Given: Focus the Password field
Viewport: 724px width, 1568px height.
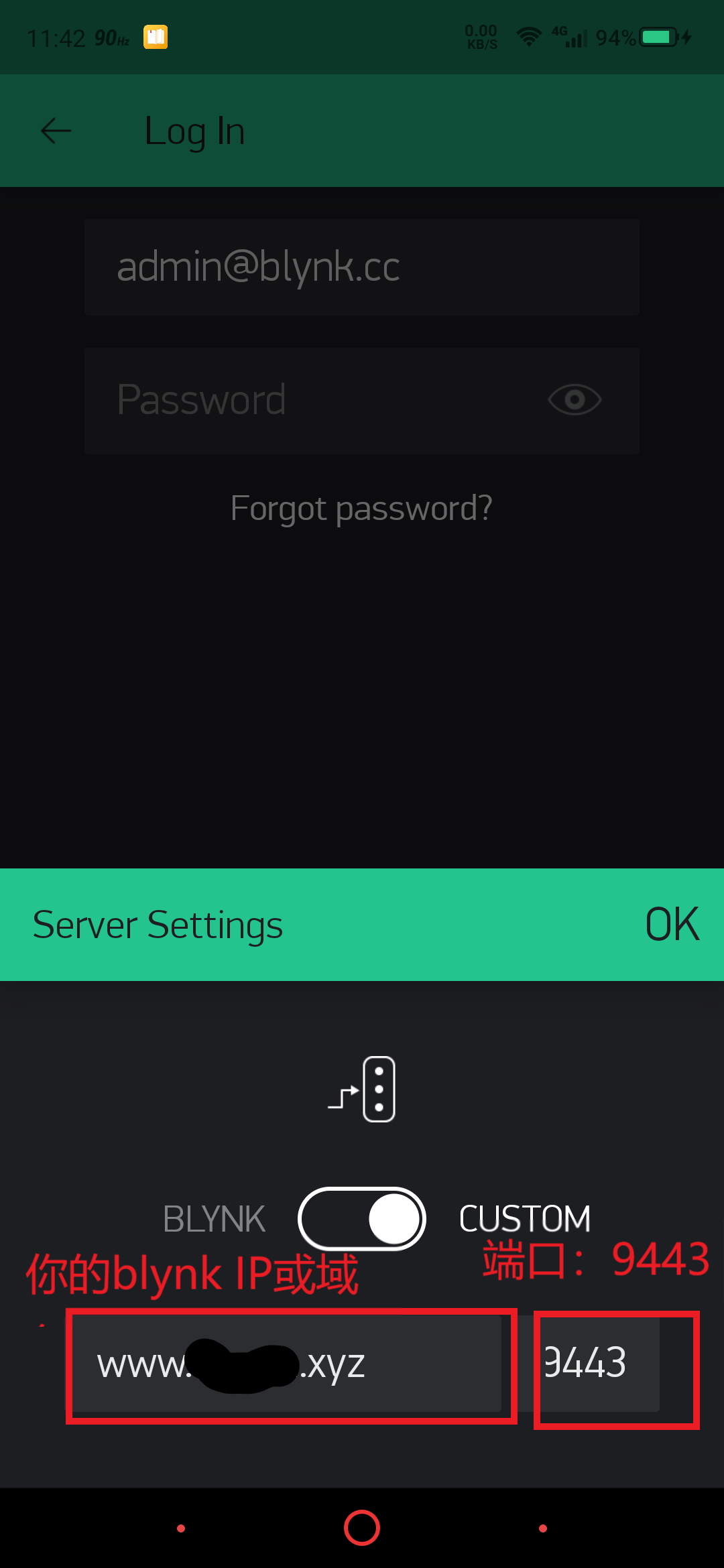Looking at the screenshot, I should tap(362, 400).
